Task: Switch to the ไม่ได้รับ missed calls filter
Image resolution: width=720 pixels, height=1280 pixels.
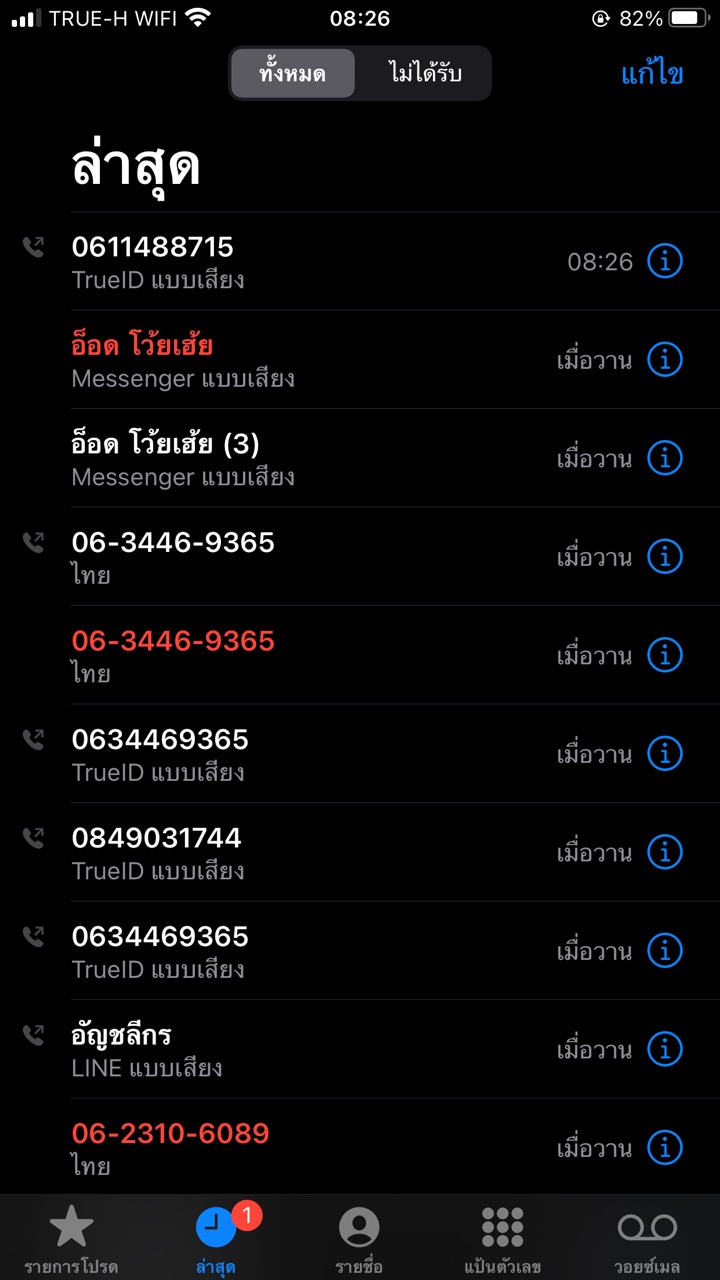Action: click(425, 73)
